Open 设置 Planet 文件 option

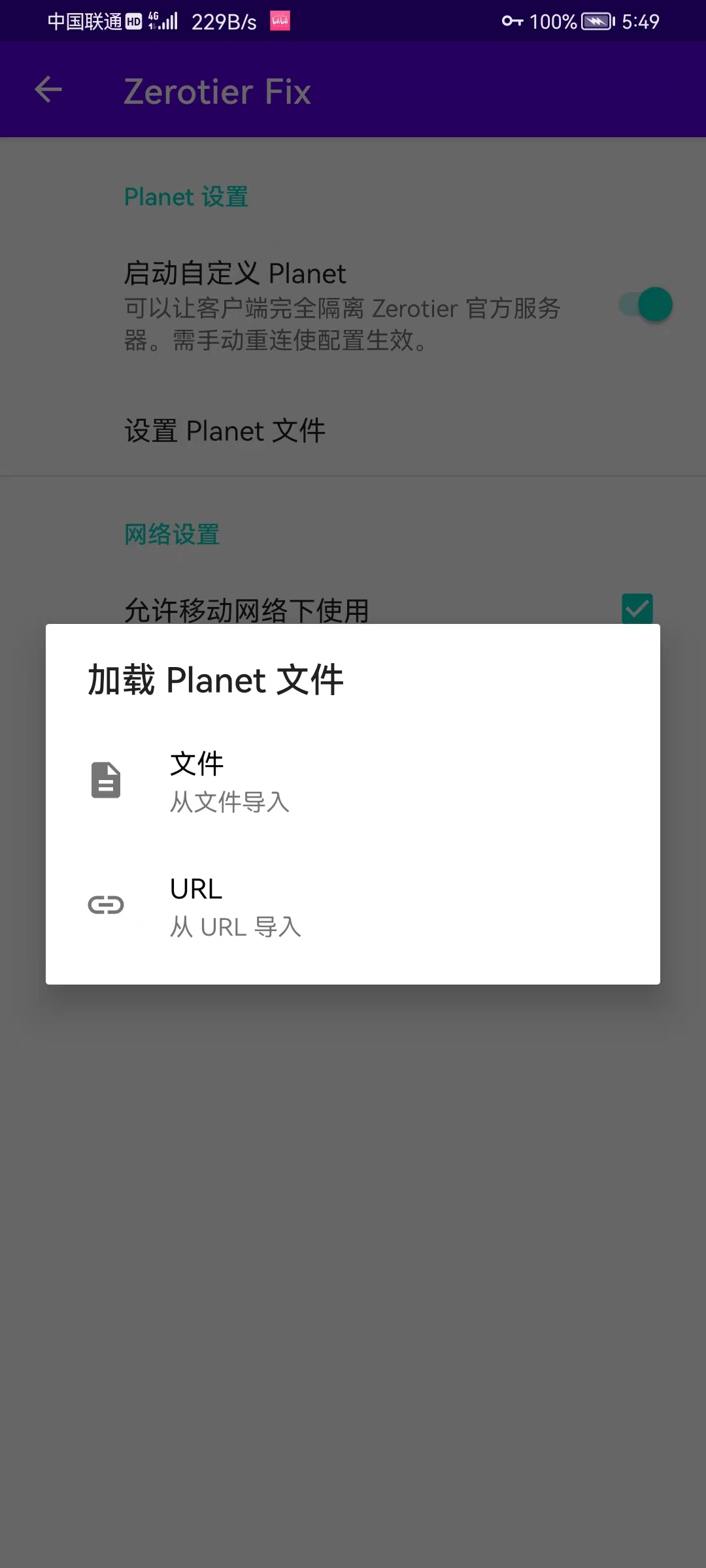[x=225, y=431]
